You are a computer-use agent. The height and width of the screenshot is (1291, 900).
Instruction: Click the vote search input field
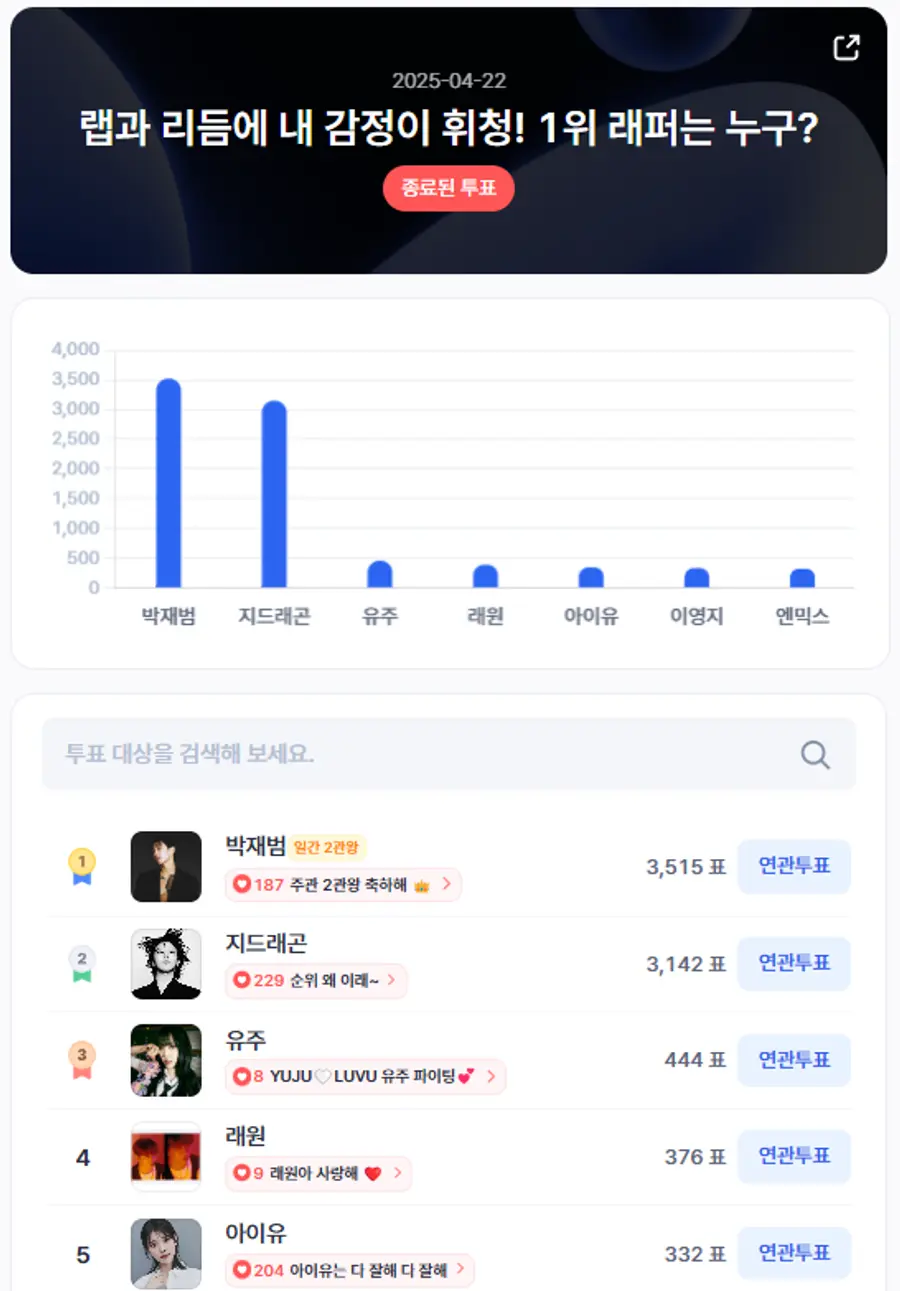tap(400, 755)
